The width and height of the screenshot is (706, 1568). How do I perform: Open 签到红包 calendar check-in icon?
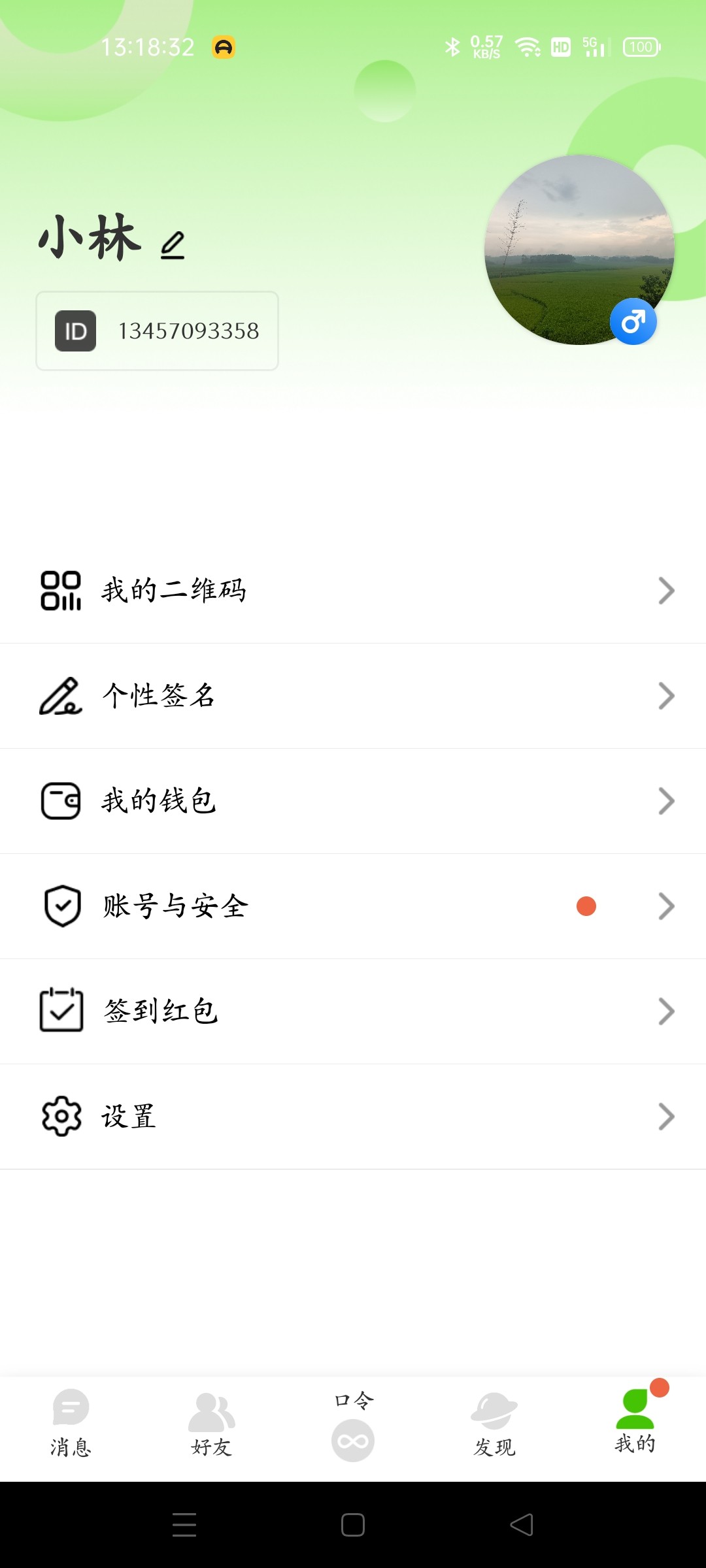[61, 1011]
